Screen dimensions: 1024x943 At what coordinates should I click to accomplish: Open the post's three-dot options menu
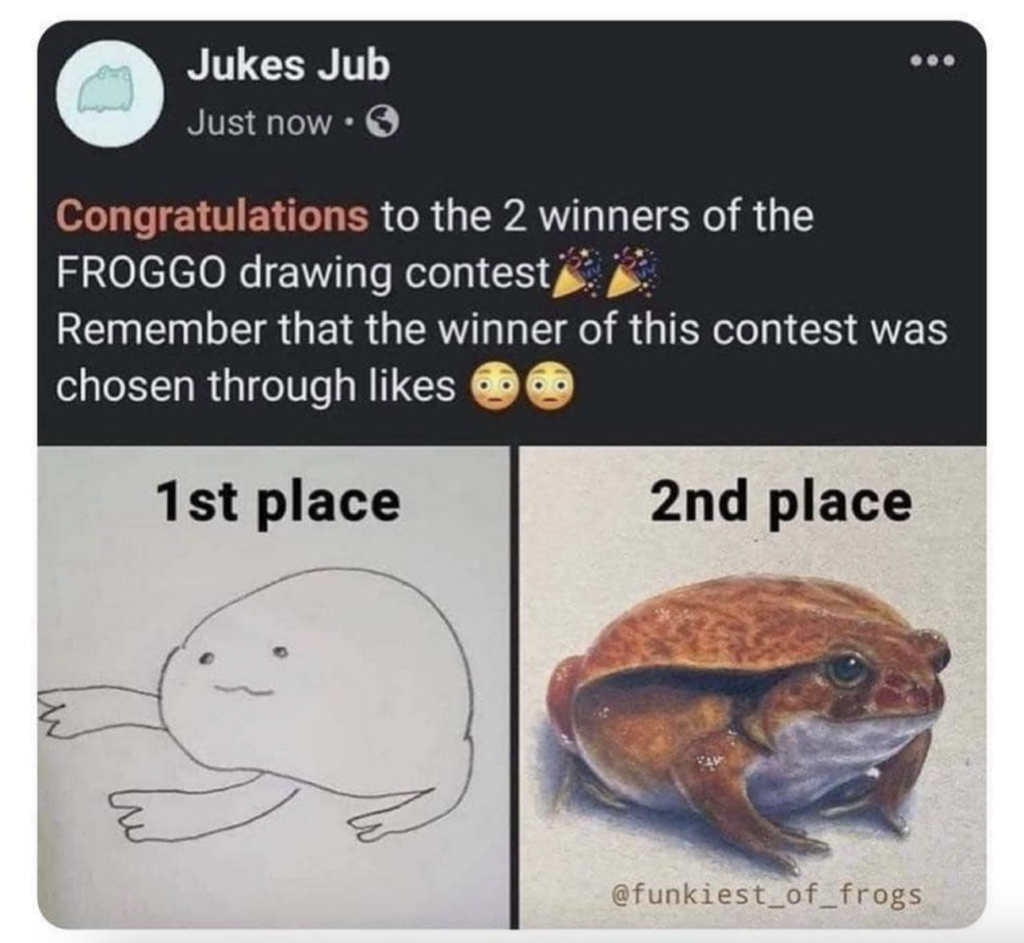(x=932, y=62)
